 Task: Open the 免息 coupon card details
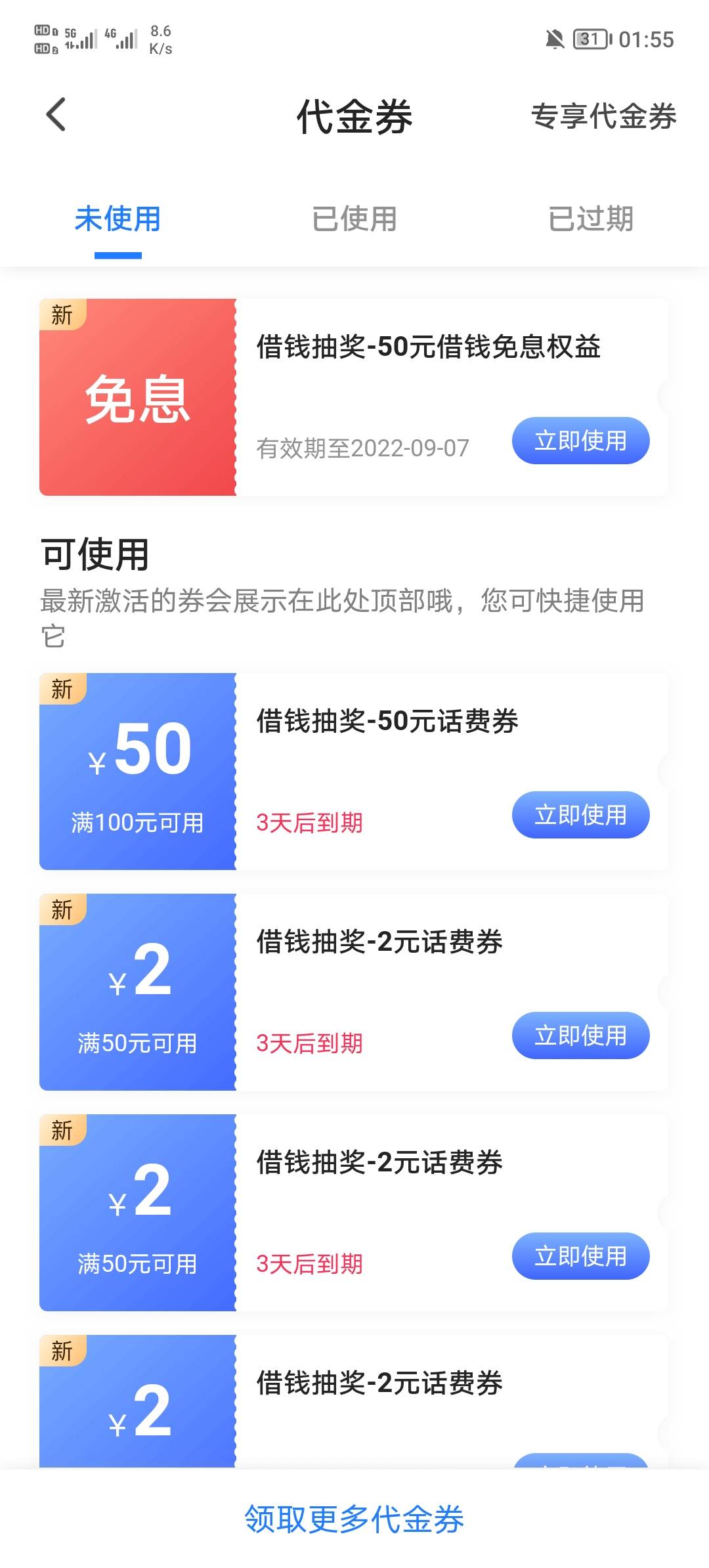138,397
